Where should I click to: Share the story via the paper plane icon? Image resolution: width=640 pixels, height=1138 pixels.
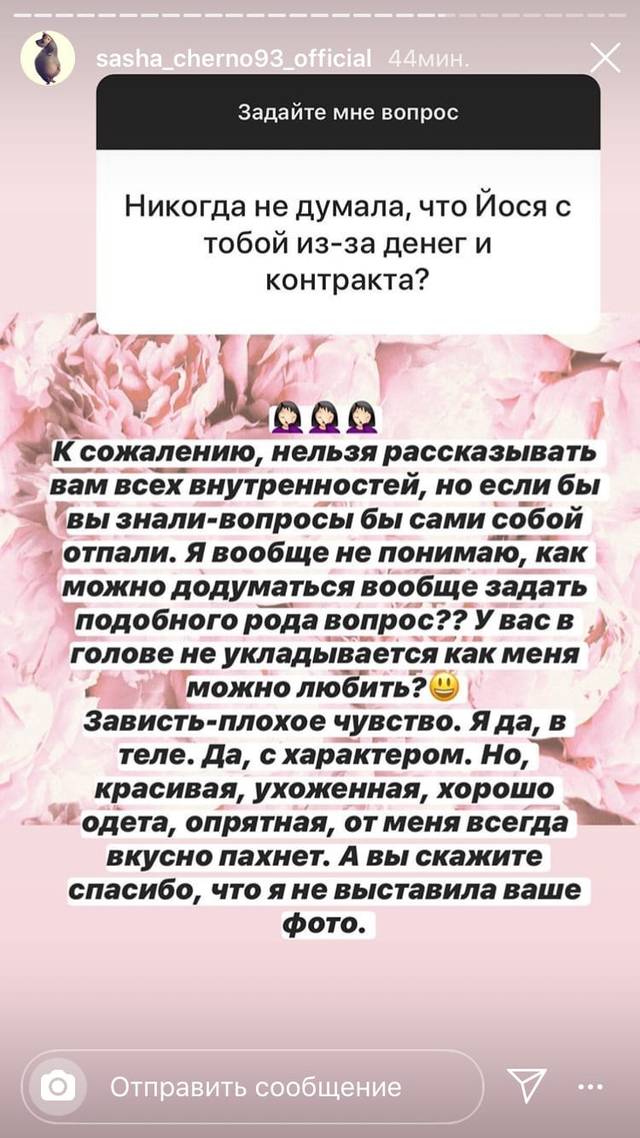[x=527, y=1086]
